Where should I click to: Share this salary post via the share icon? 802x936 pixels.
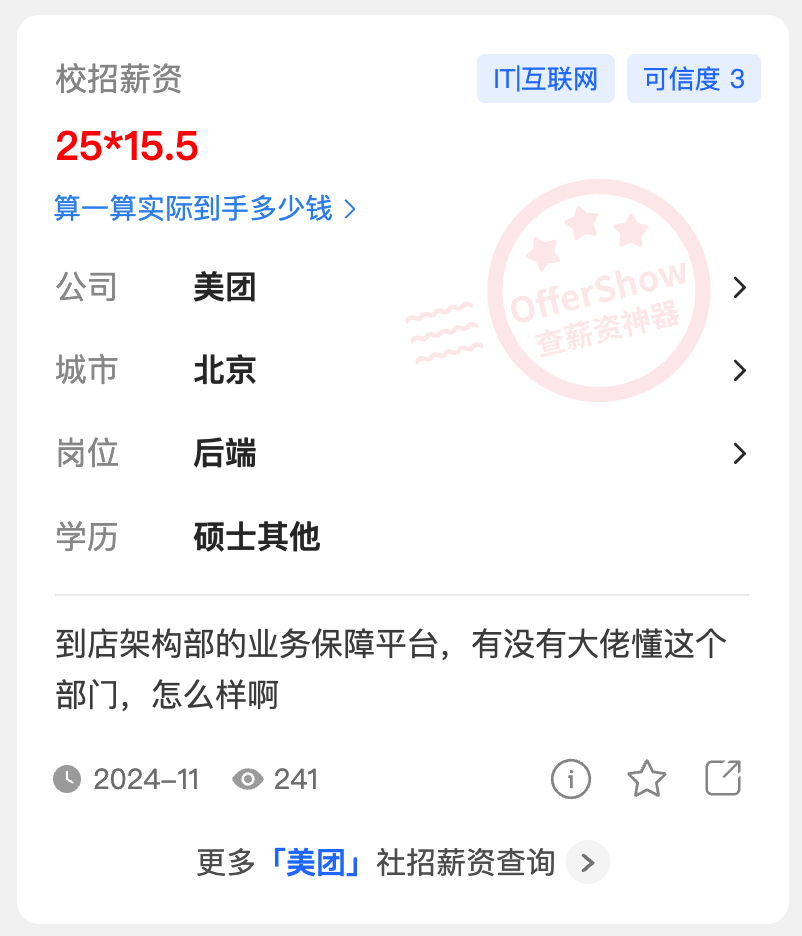coord(723,778)
